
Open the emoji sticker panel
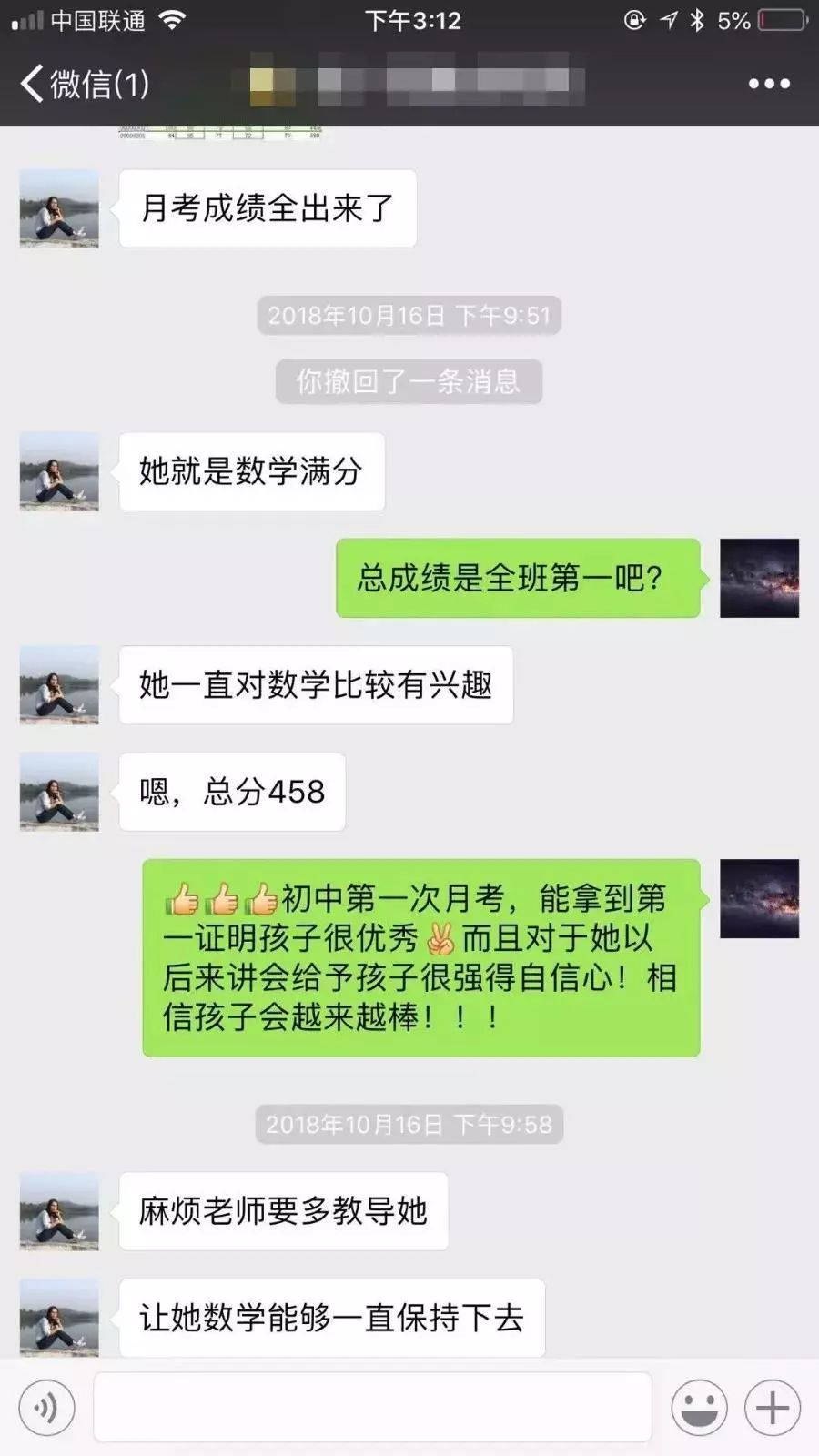(x=699, y=1407)
